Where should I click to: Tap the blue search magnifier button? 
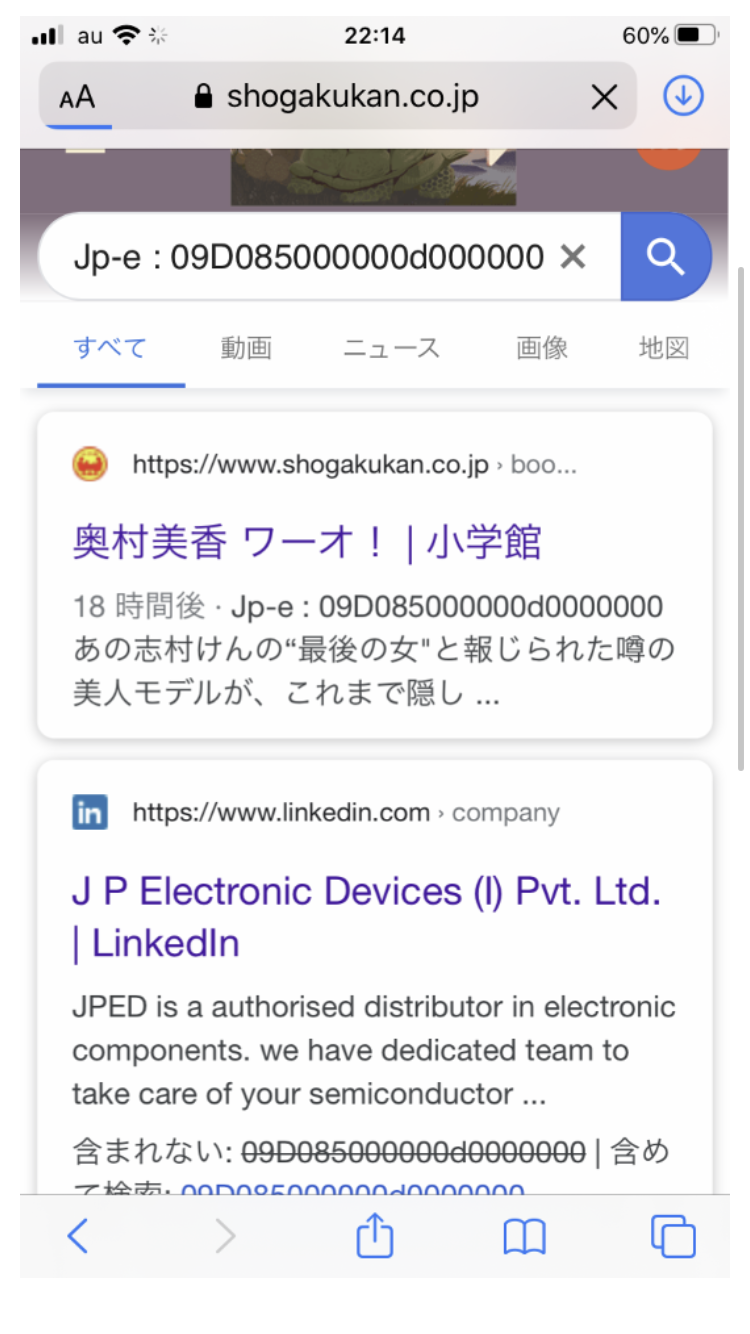665,257
